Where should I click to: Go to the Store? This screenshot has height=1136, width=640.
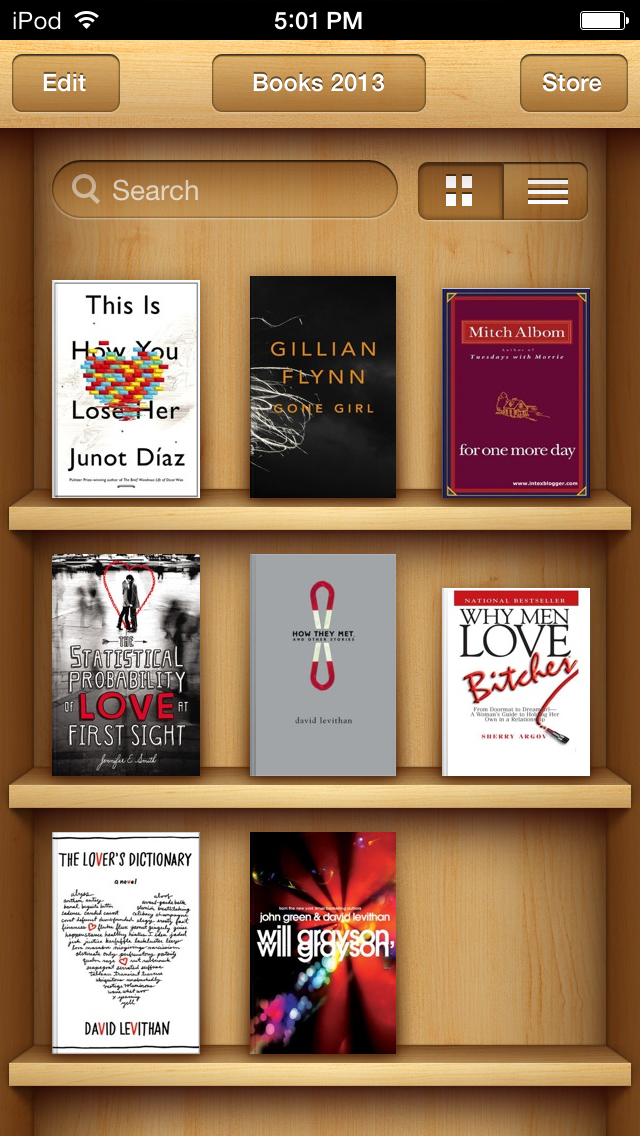tap(572, 83)
